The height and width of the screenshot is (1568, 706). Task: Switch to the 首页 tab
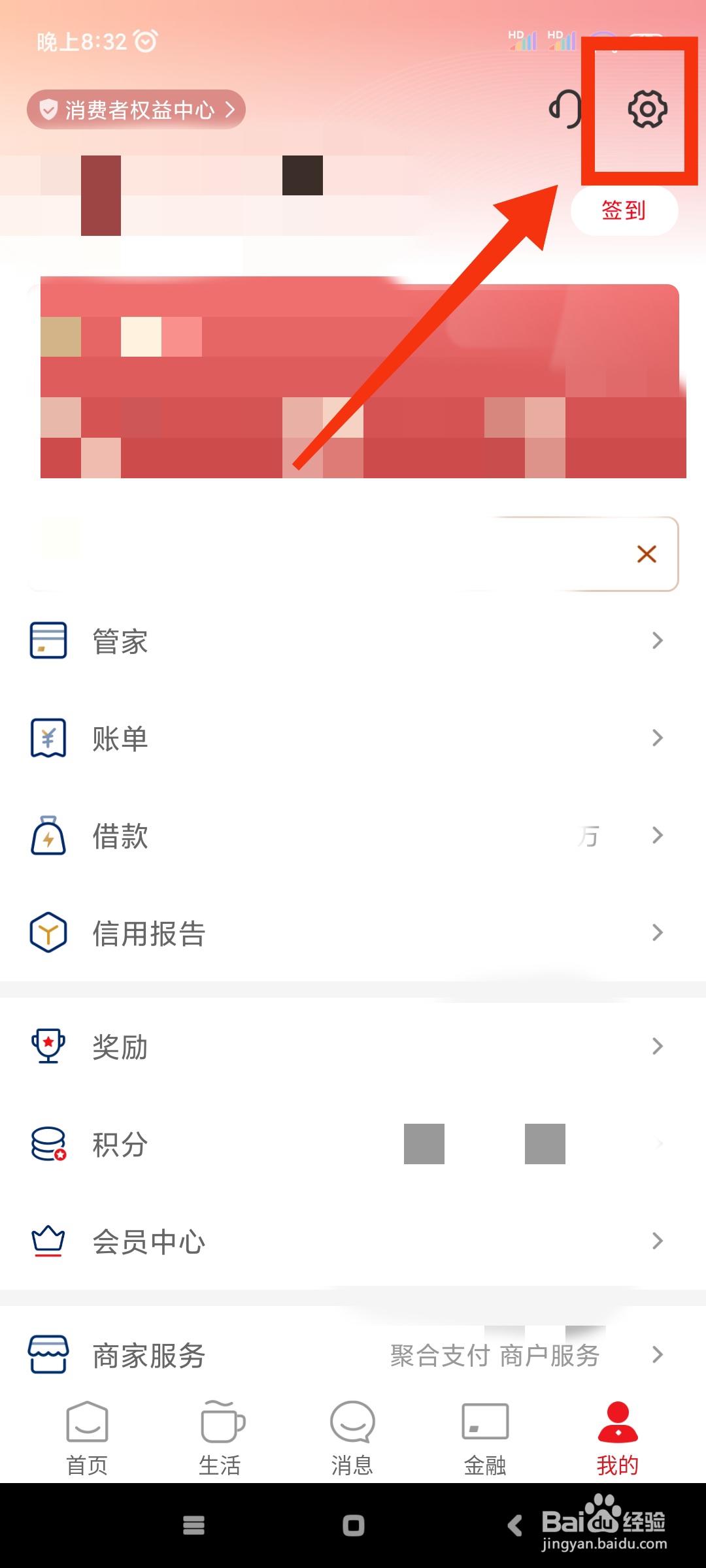click(87, 1439)
